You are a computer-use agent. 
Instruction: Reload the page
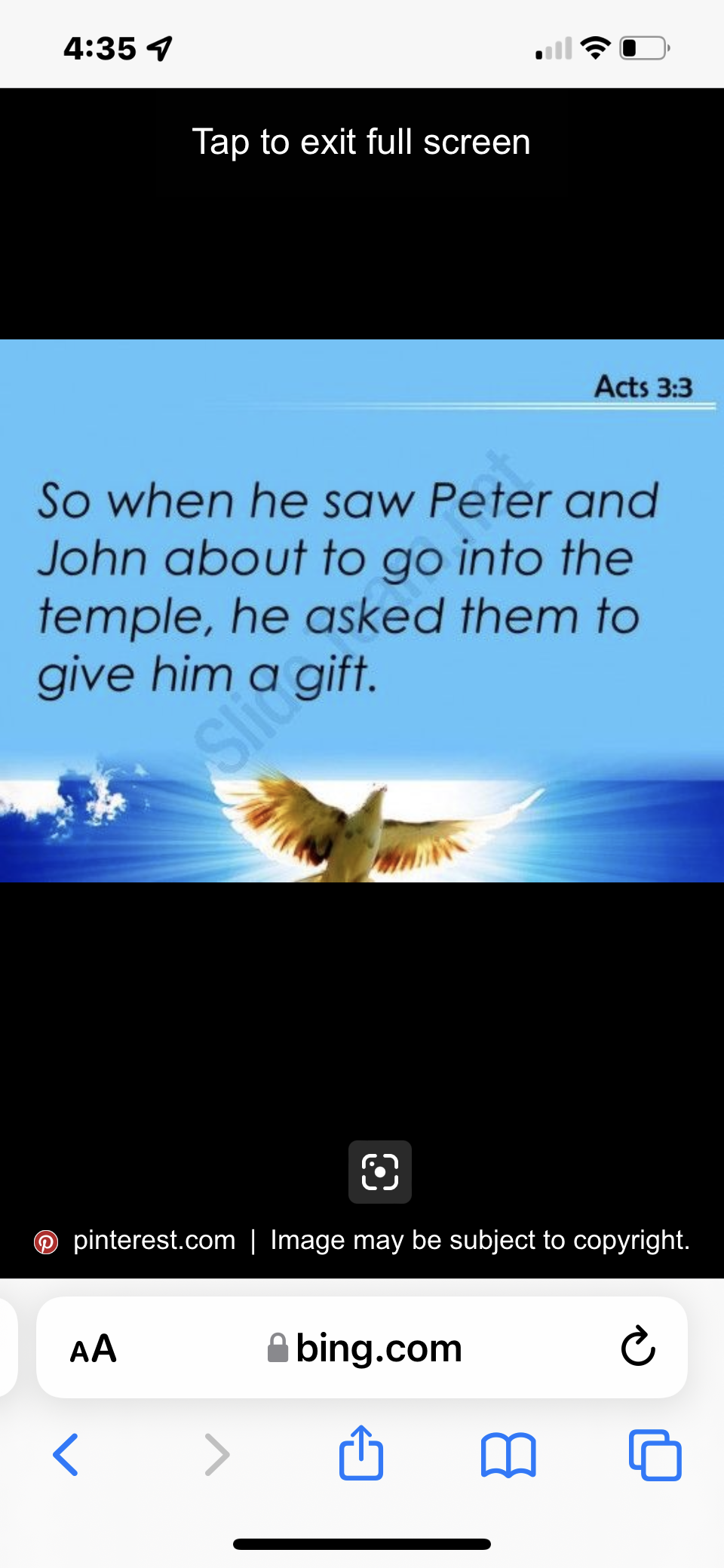click(637, 1347)
